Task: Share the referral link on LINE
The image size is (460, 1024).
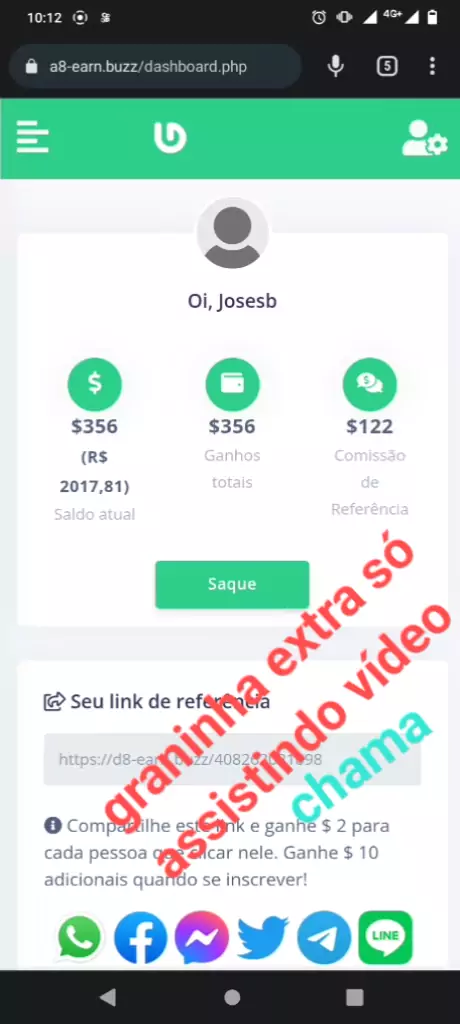Action: pyautogui.click(x=386, y=938)
